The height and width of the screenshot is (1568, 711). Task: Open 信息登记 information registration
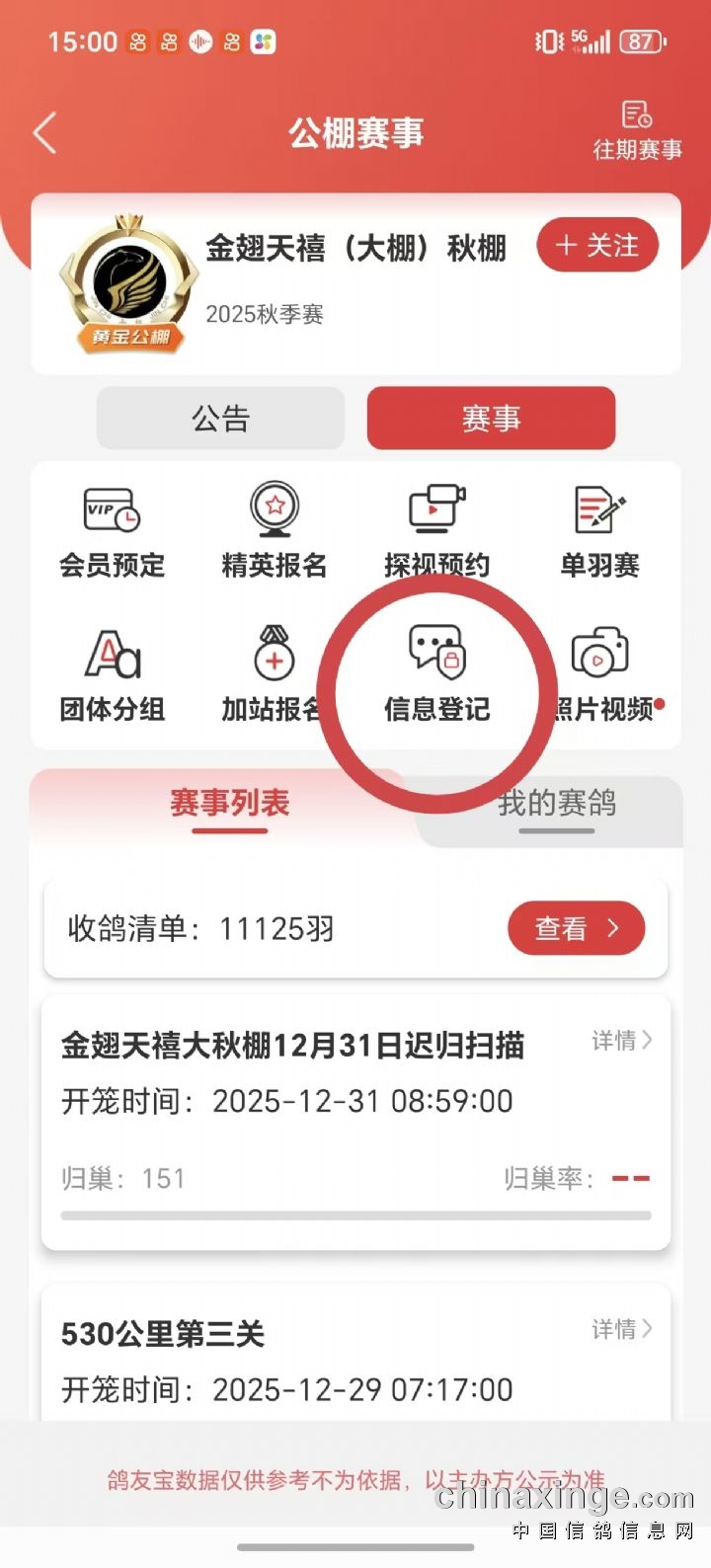tap(436, 676)
